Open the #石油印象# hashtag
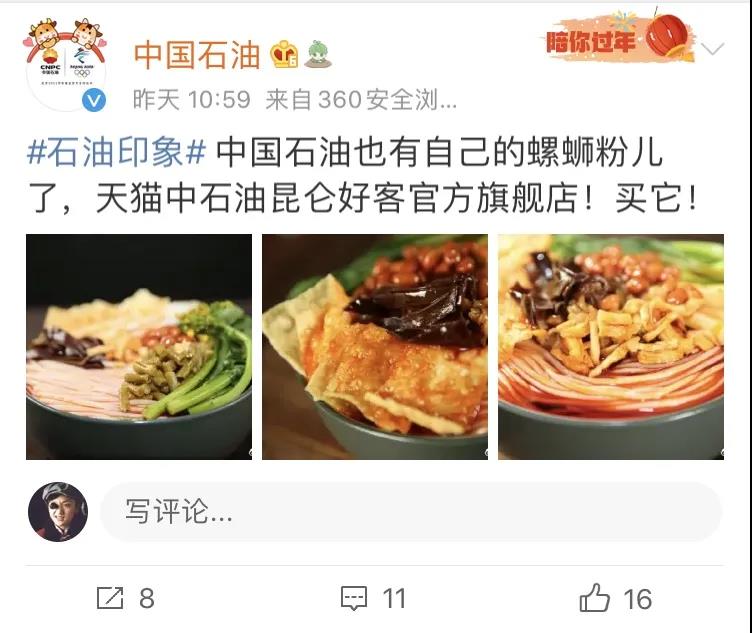 (x=116, y=153)
